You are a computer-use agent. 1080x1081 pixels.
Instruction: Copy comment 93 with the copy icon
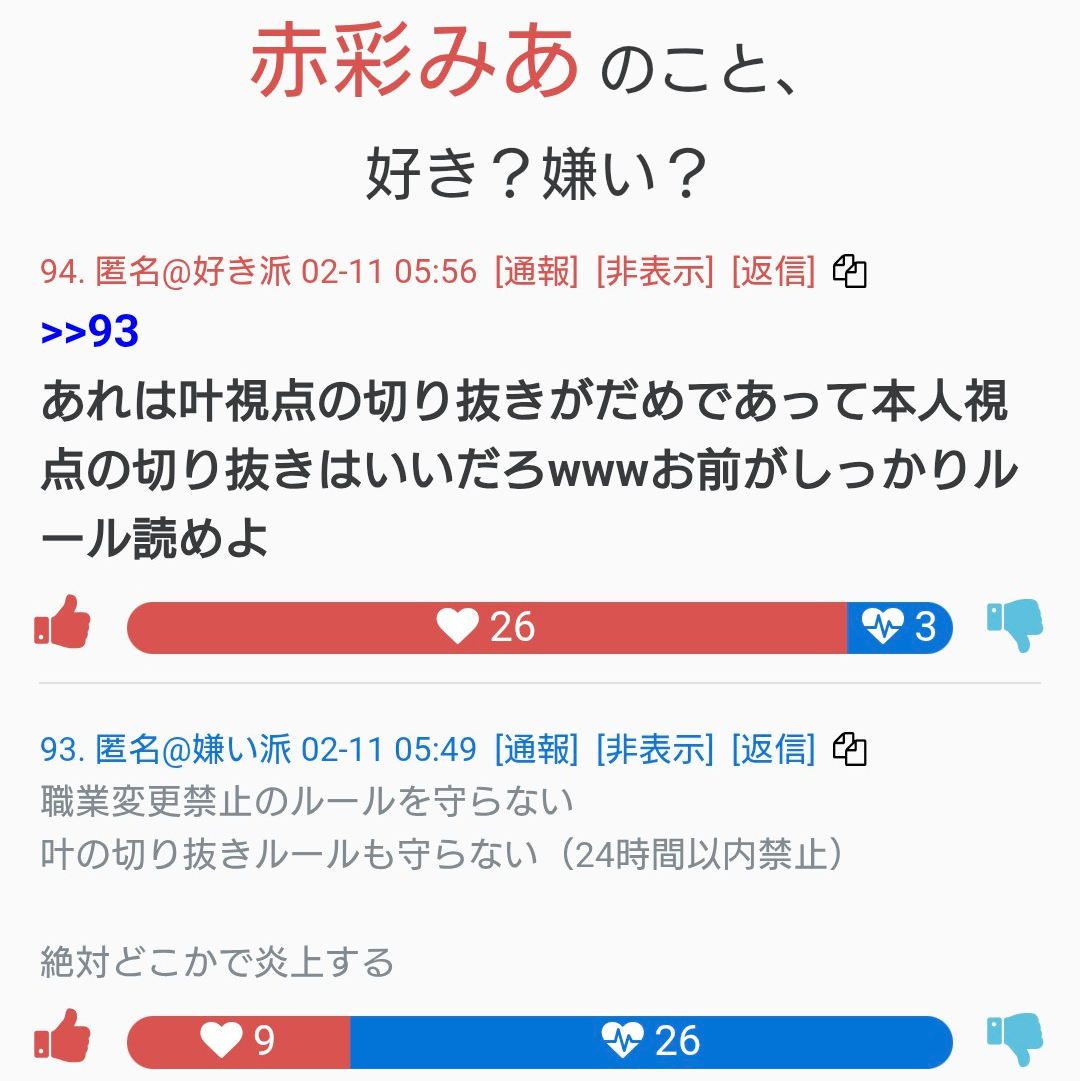(850, 748)
